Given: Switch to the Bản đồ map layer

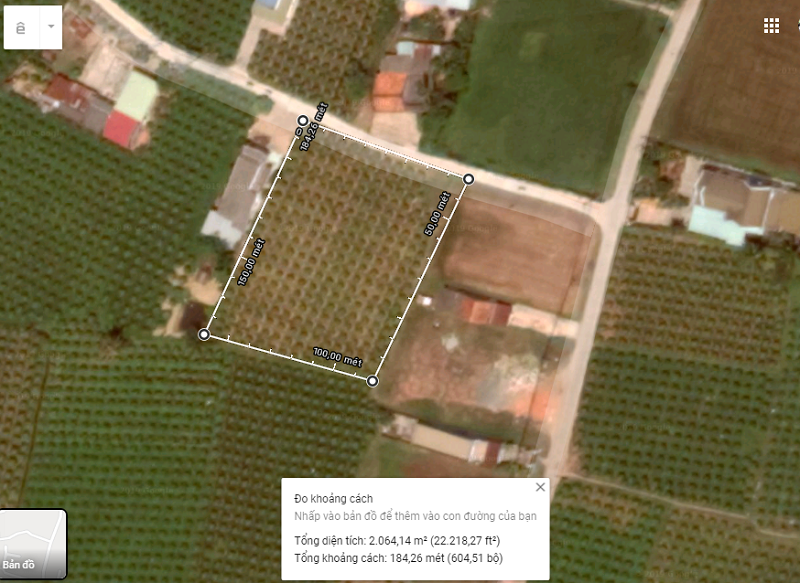Looking at the screenshot, I should point(33,544).
